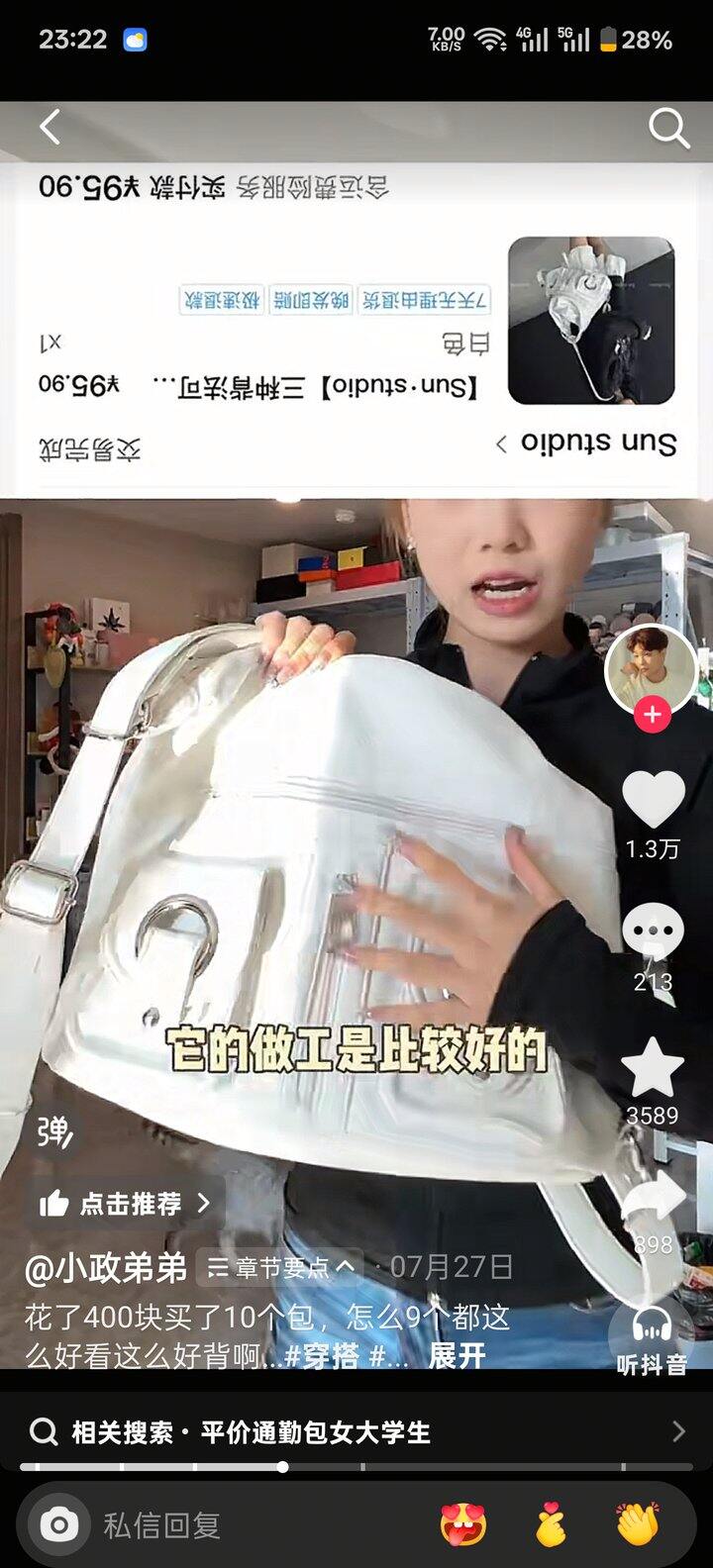
Task: Open the camera icon in reply bar
Action: point(59,1524)
